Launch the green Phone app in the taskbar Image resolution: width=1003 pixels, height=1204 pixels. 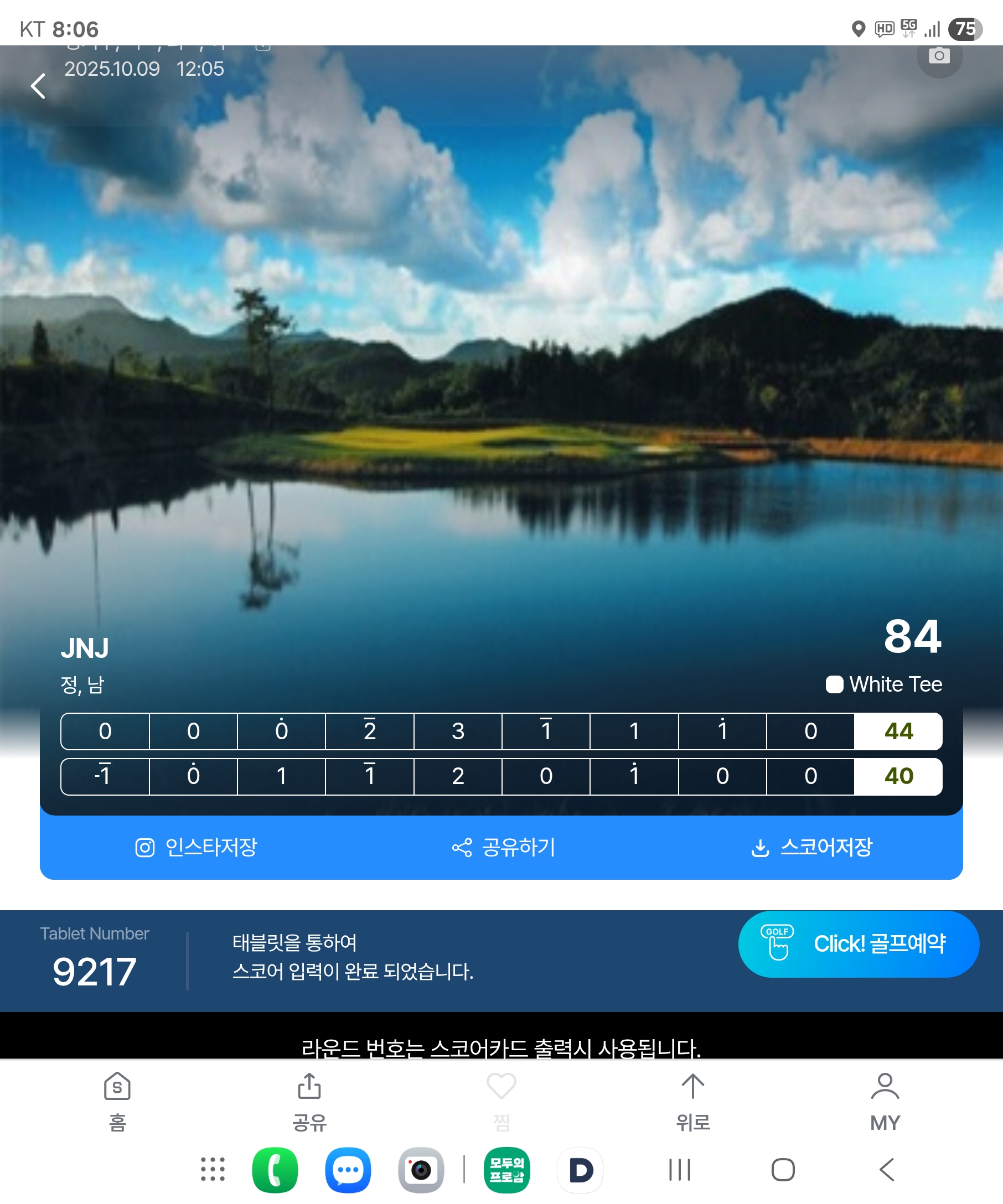(275, 1170)
